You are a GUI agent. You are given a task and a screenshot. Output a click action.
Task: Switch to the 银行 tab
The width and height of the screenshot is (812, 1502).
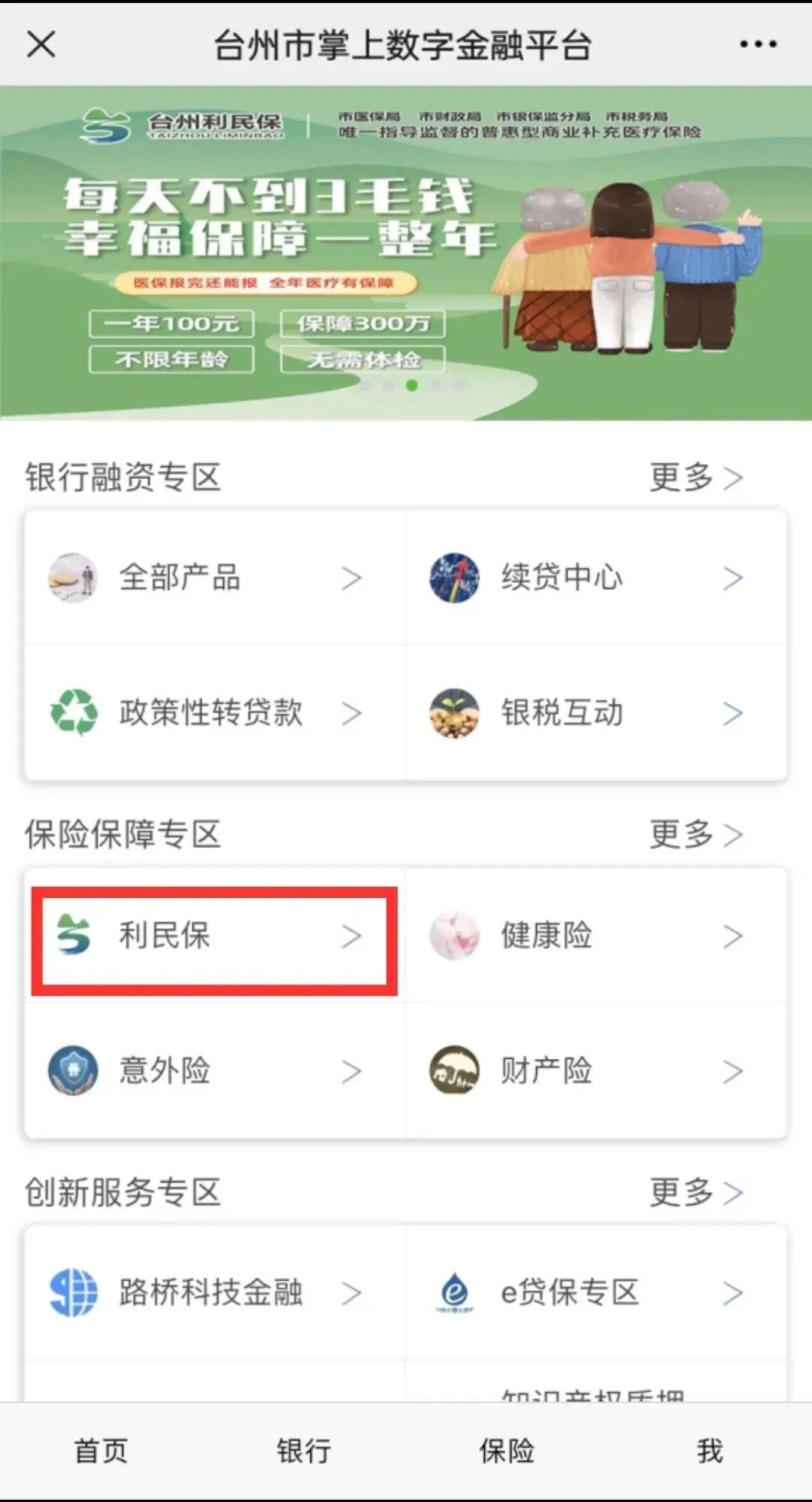point(304,1451)
